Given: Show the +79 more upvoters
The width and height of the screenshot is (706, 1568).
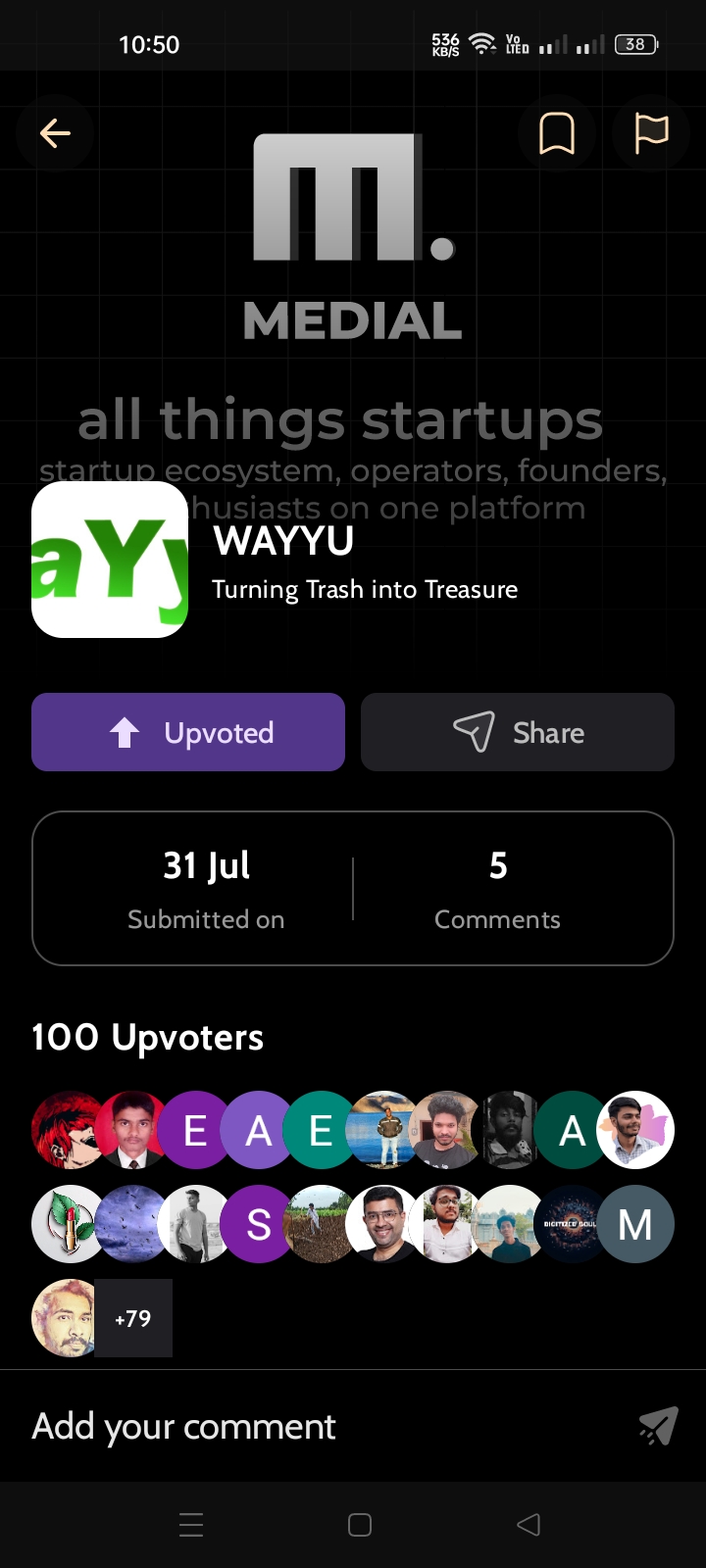Looking at the screenshot, I should point(133,1318).
